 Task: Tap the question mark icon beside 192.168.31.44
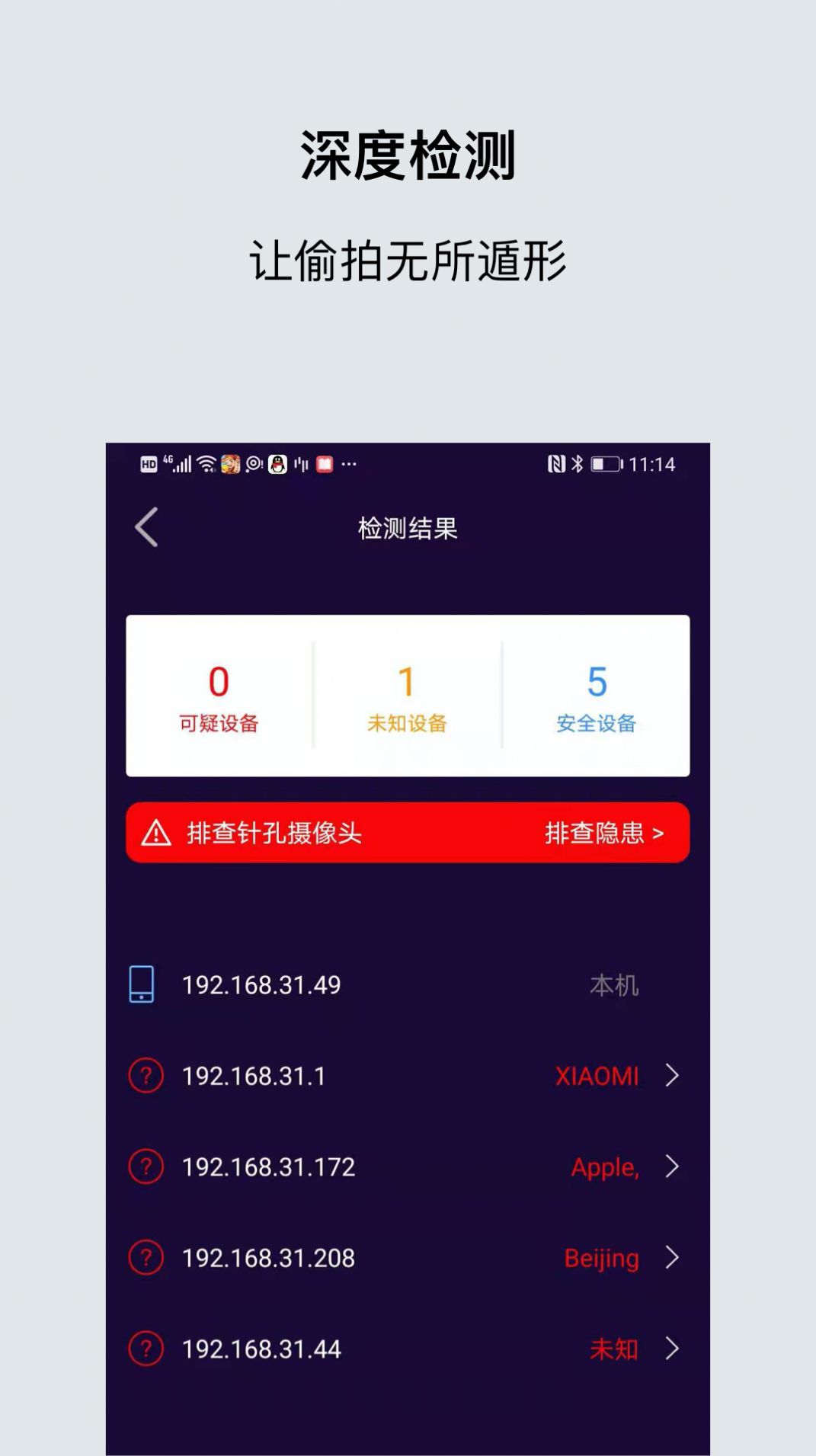(x=146, y=1349)
